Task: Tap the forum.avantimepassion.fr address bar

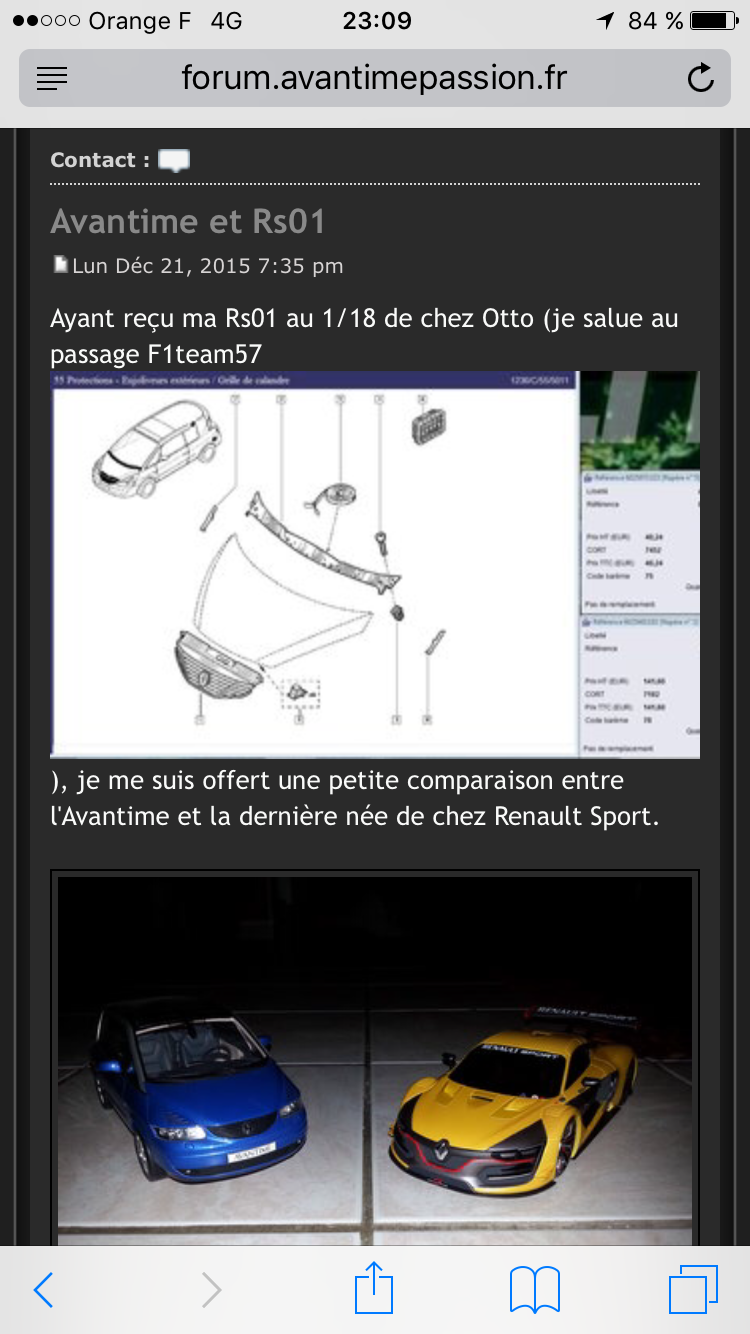Action: 374,78
